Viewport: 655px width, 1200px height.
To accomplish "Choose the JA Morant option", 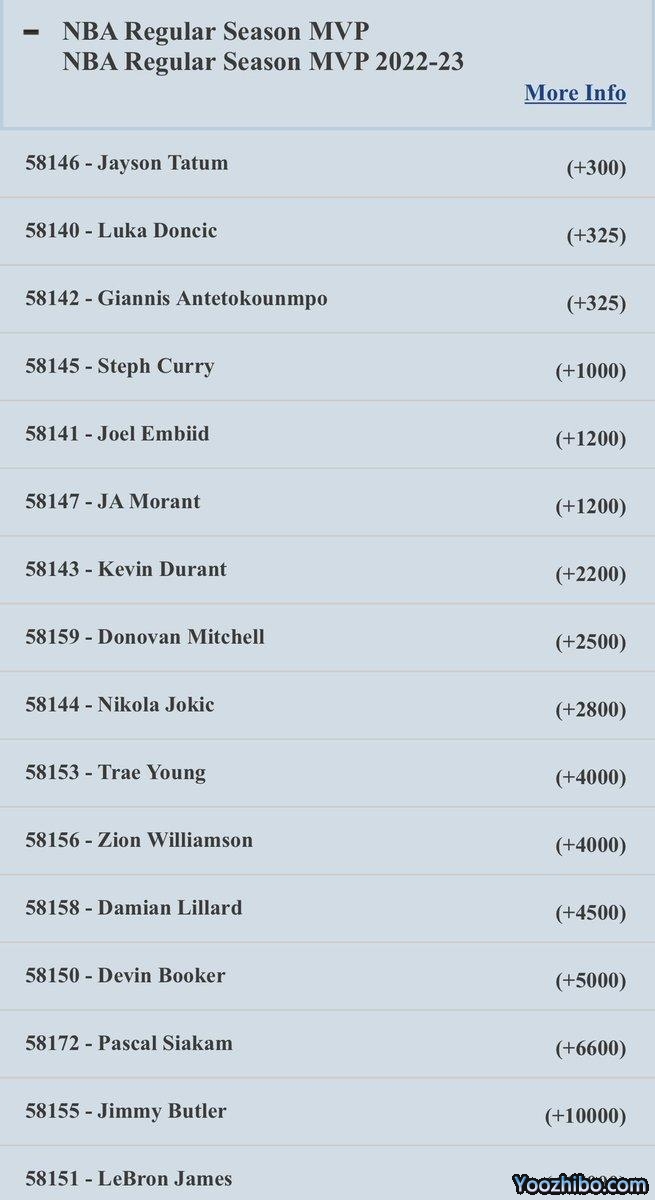I will [x=327, y=503].
